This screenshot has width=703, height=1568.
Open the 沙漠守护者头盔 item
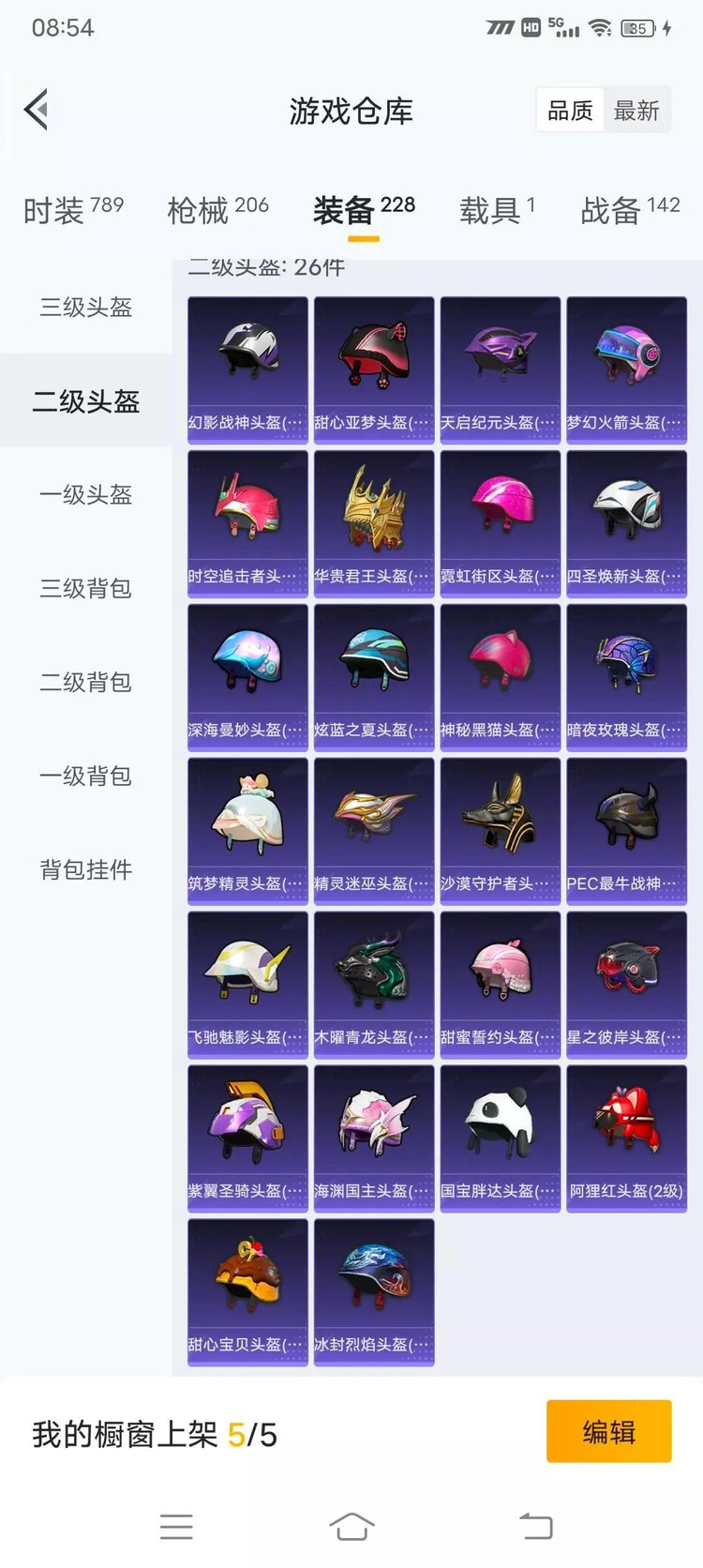pos(501,830)
